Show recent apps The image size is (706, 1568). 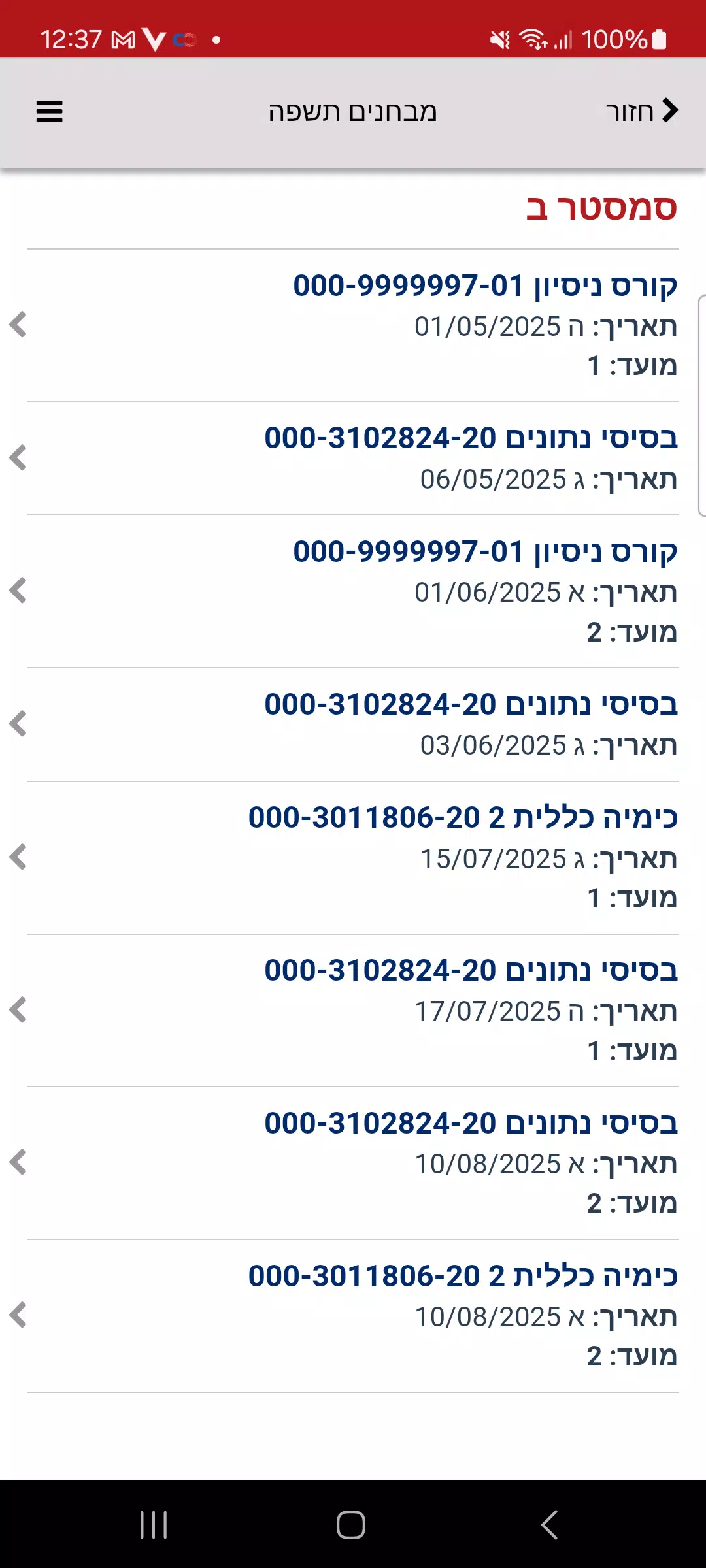pos(154,1525)
